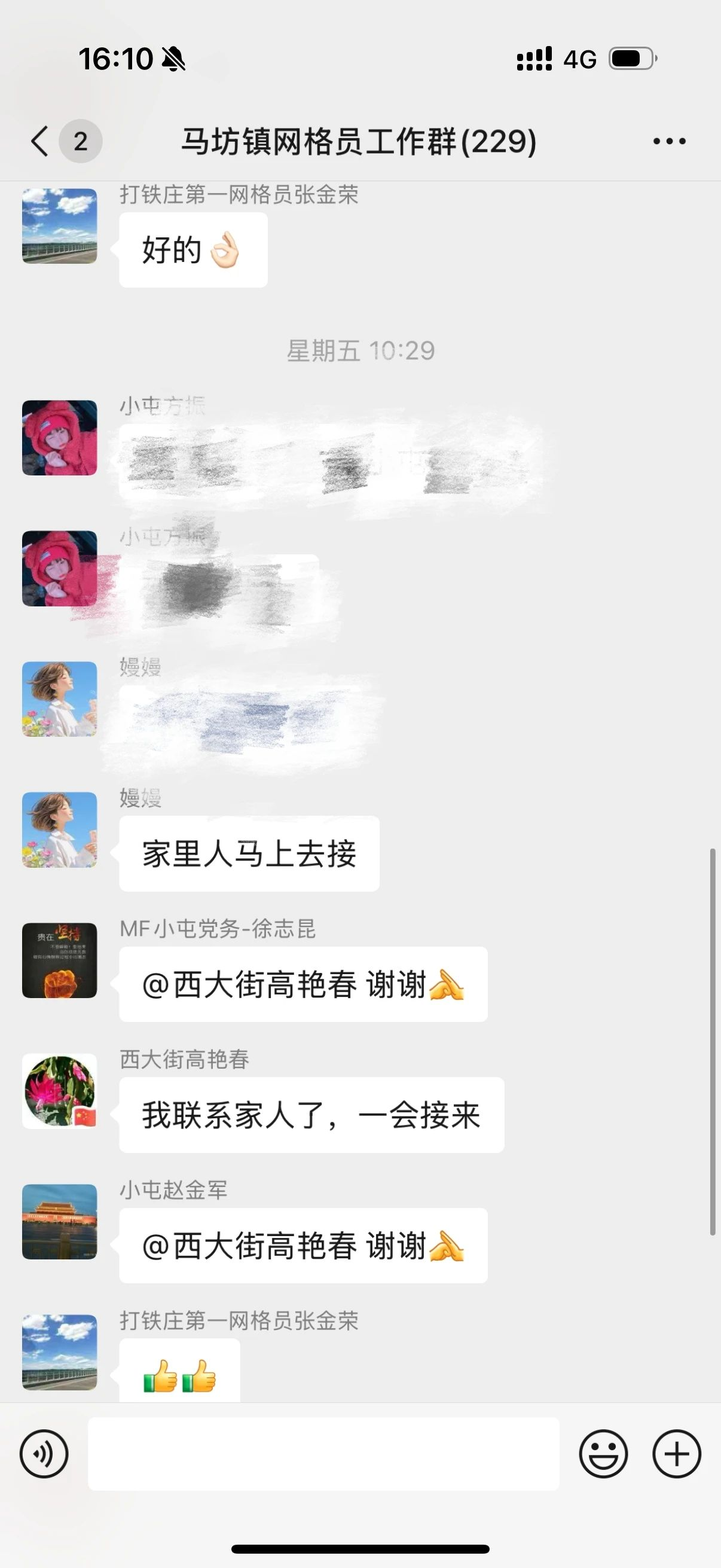
Task: Open 张金荣's avatar beside 好的 message
Action: 60,226
